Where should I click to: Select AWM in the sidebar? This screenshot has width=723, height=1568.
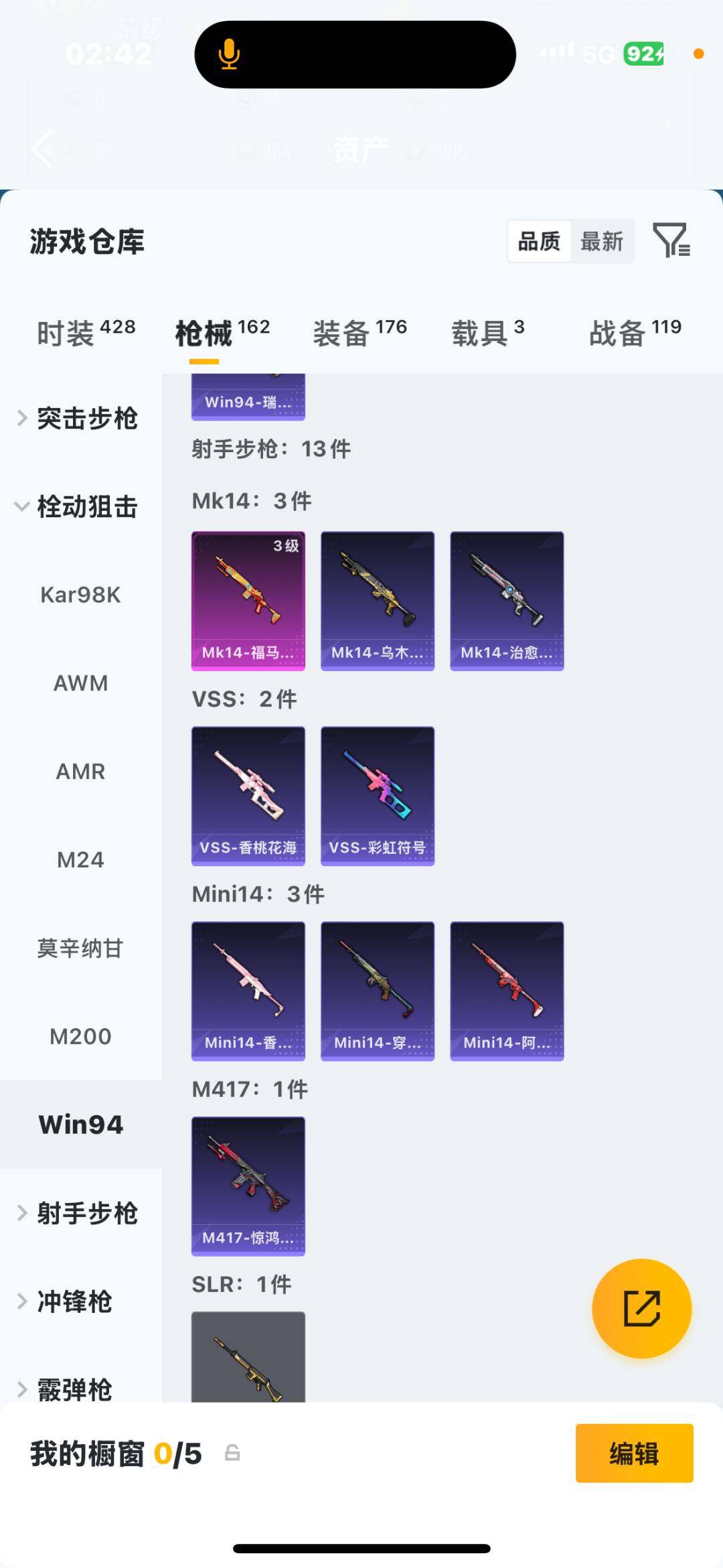pos(80,683)
